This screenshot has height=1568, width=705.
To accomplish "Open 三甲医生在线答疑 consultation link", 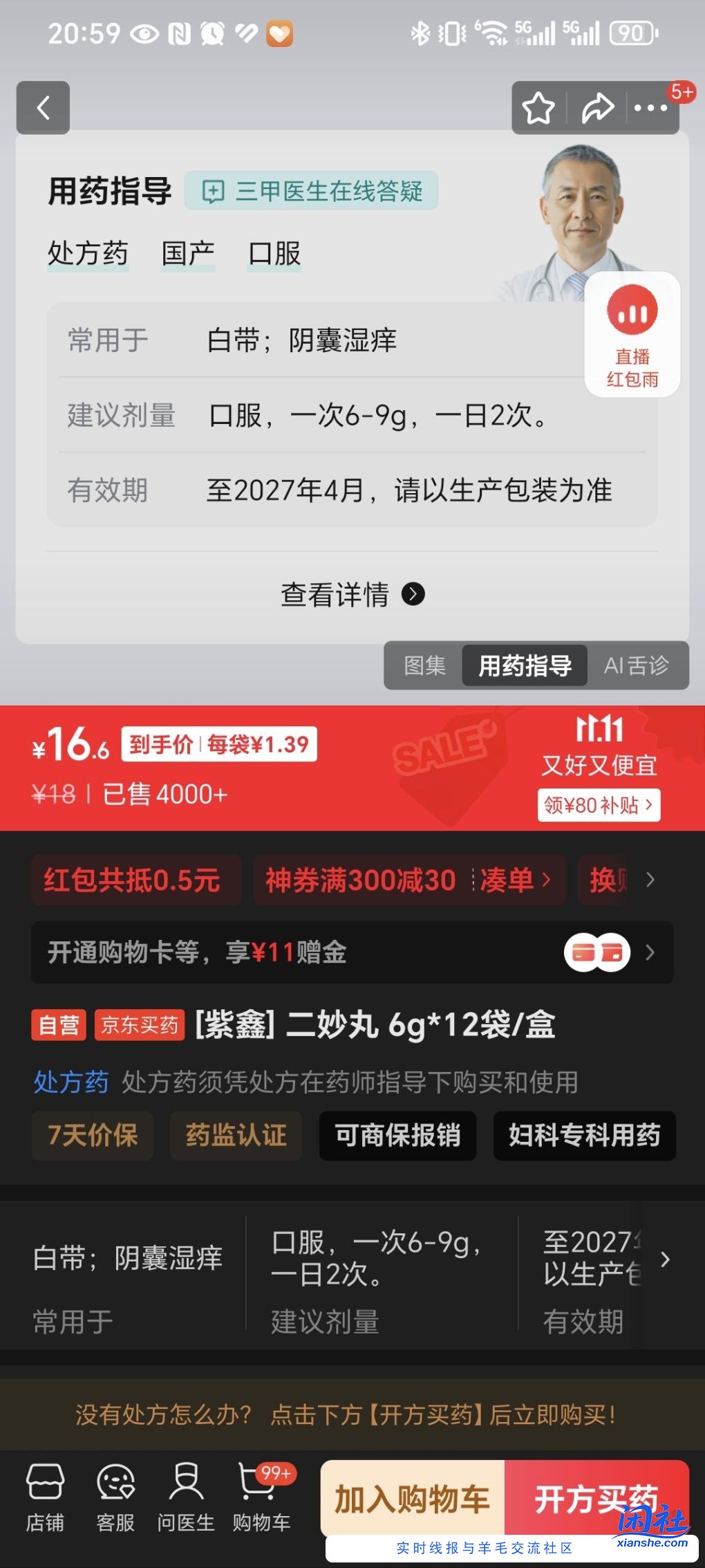I will pos(312,192).
